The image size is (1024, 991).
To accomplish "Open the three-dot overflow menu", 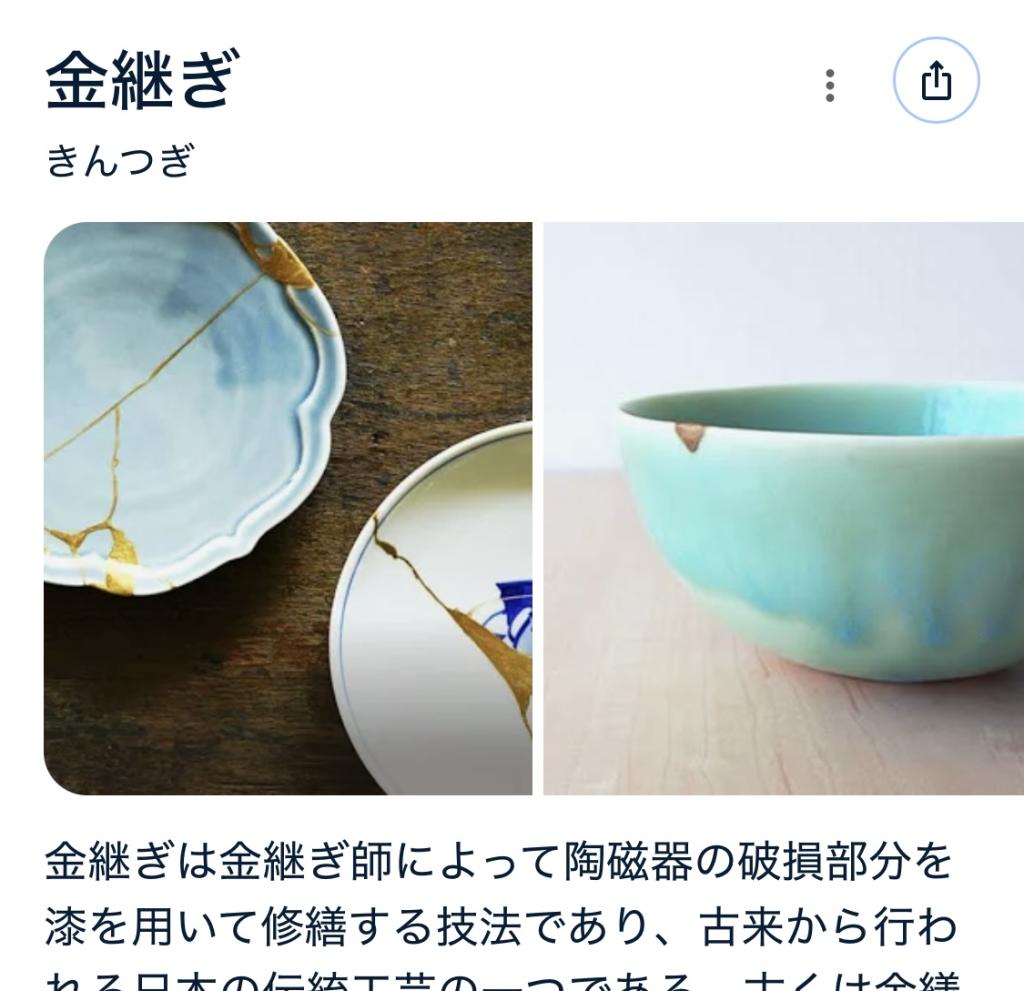I will point(829,85).
